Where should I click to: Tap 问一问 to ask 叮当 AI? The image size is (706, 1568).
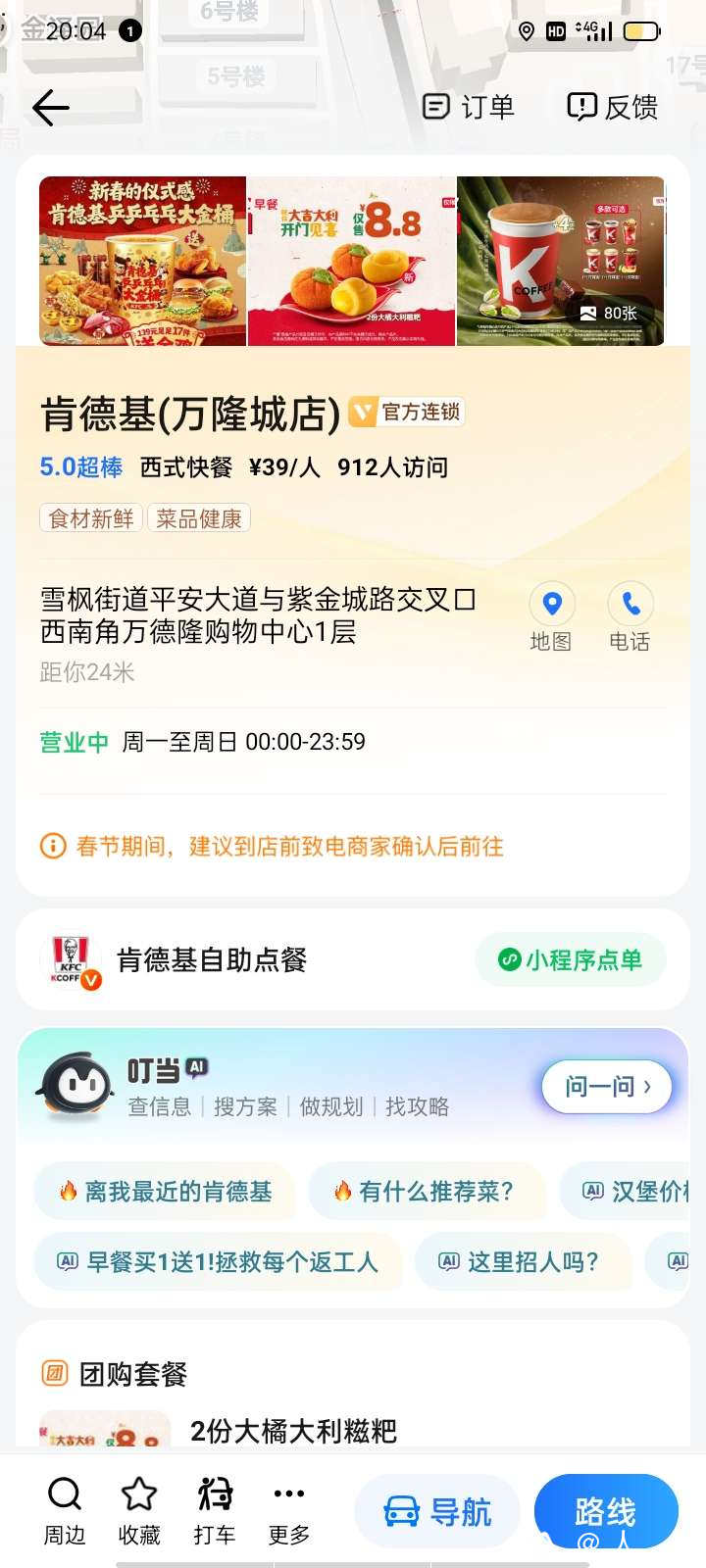[x=607, y=1086]
